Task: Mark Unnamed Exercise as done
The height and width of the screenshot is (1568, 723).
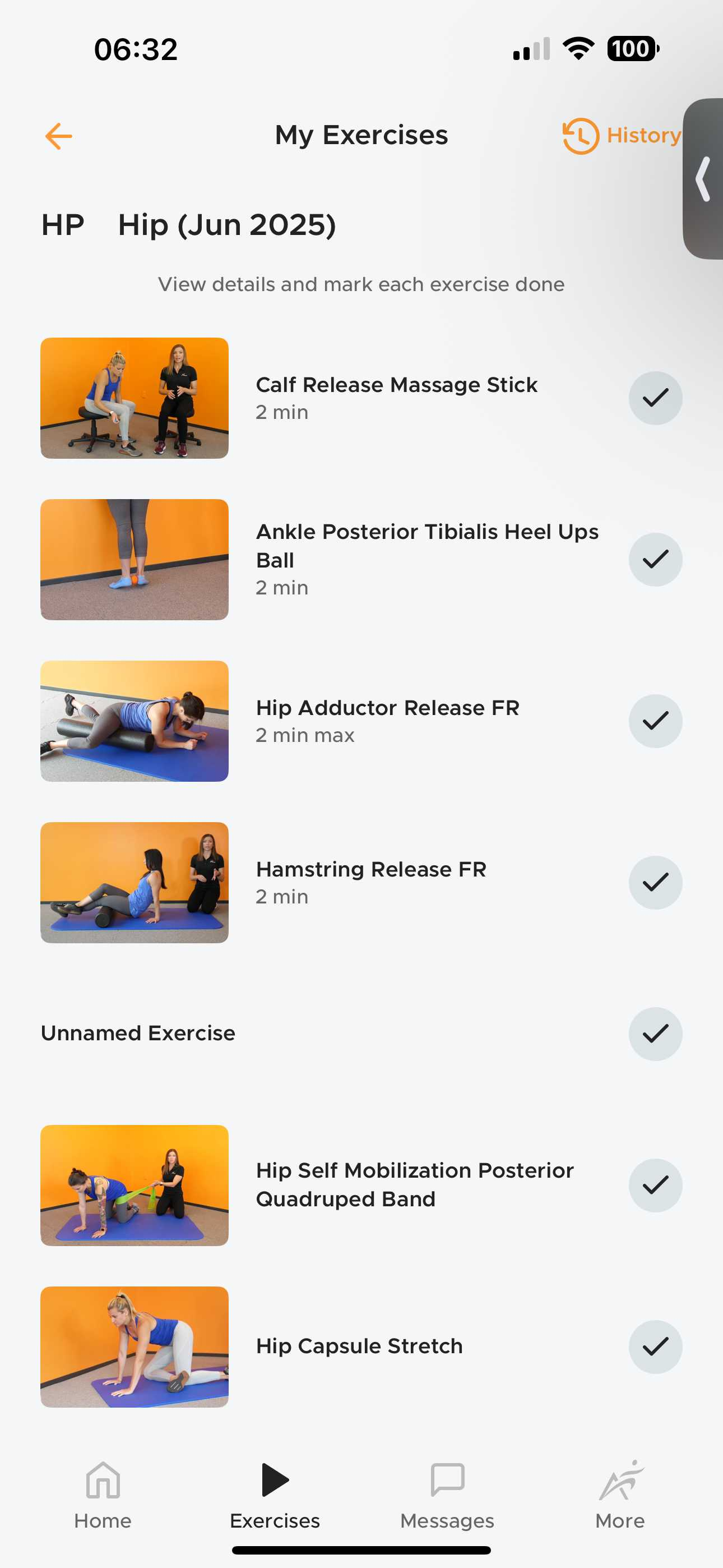Action: [655, 1034]
